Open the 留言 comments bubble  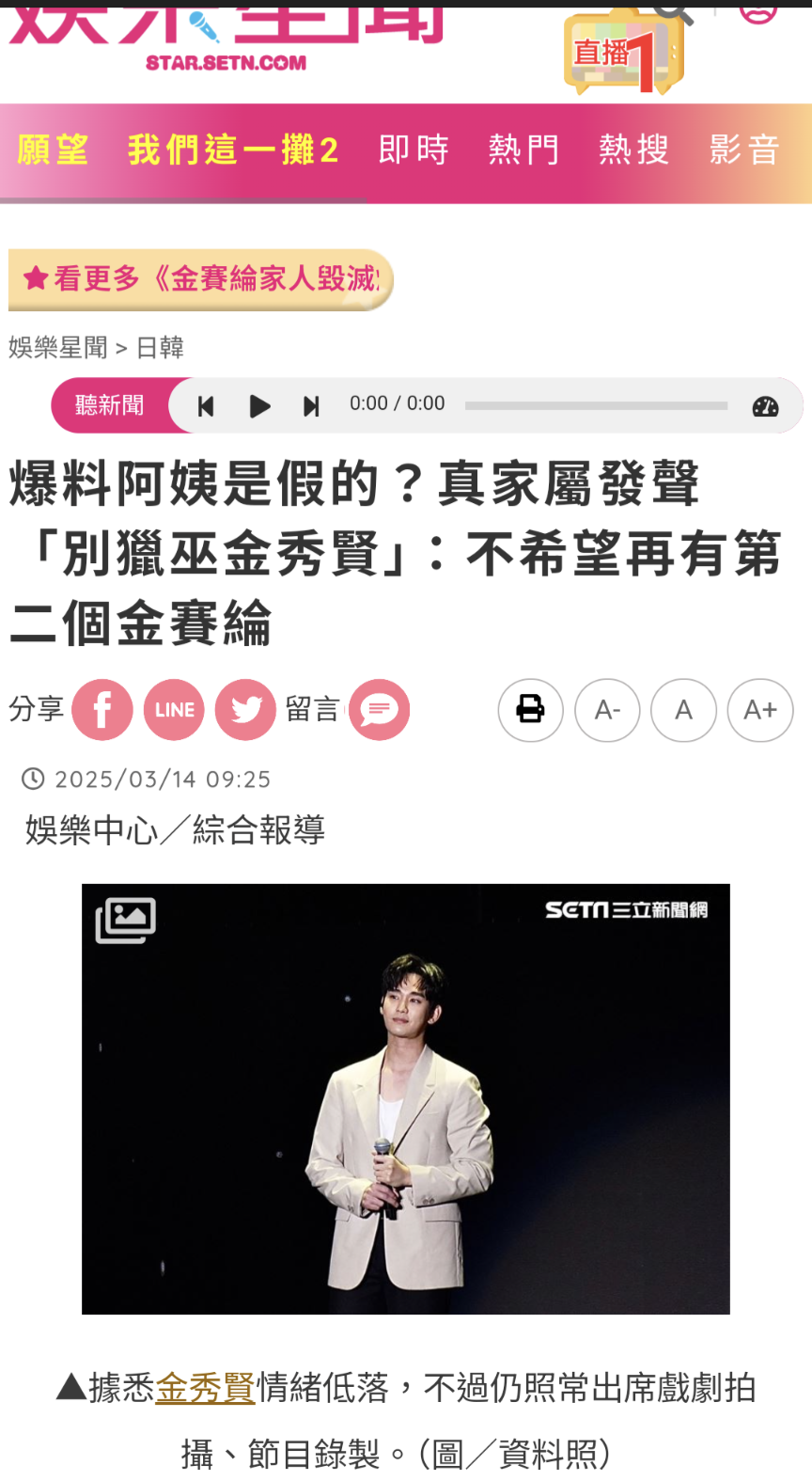pos(379,710)
